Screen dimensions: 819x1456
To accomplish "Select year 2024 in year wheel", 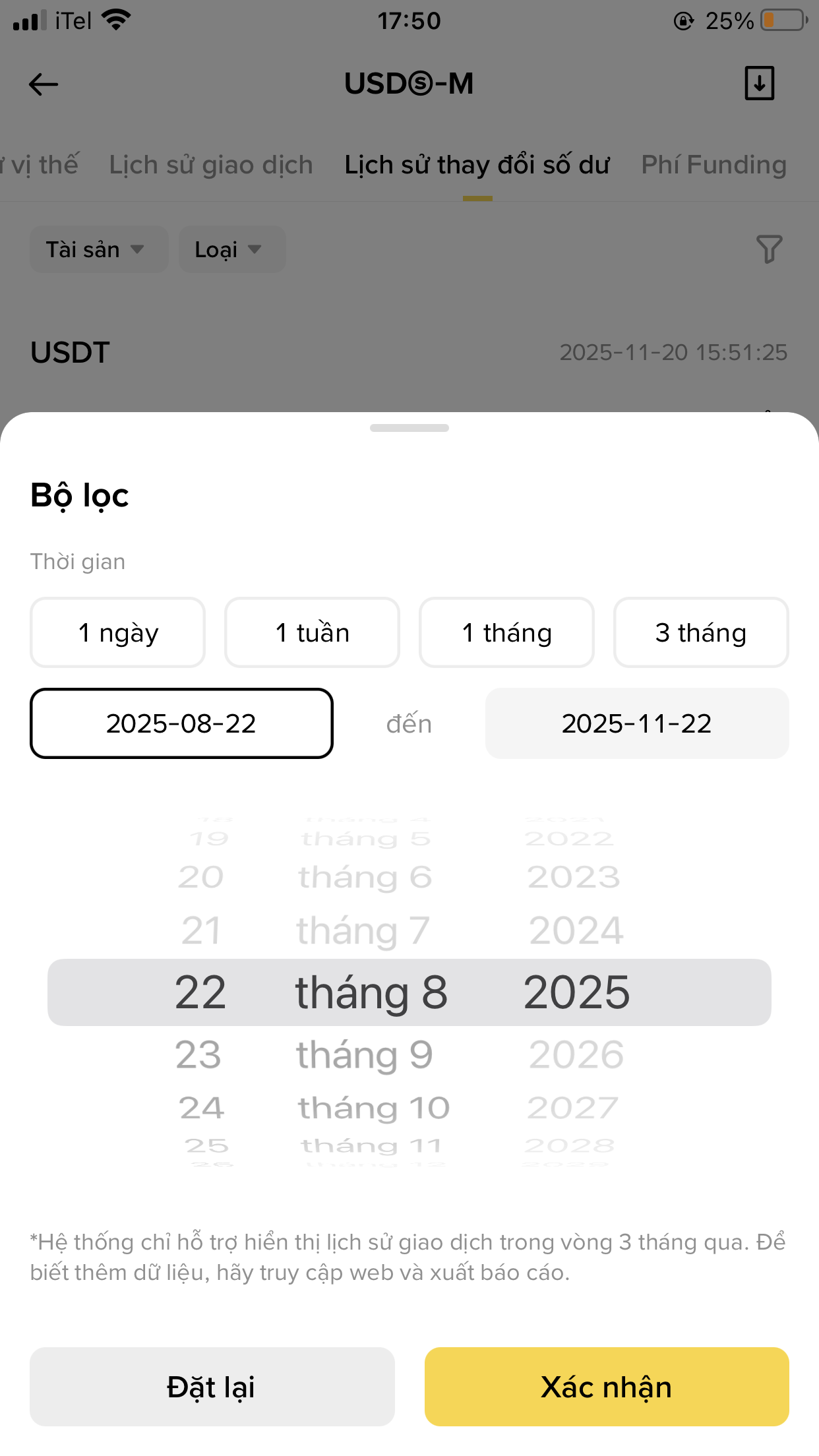I will tap(576, 930).
